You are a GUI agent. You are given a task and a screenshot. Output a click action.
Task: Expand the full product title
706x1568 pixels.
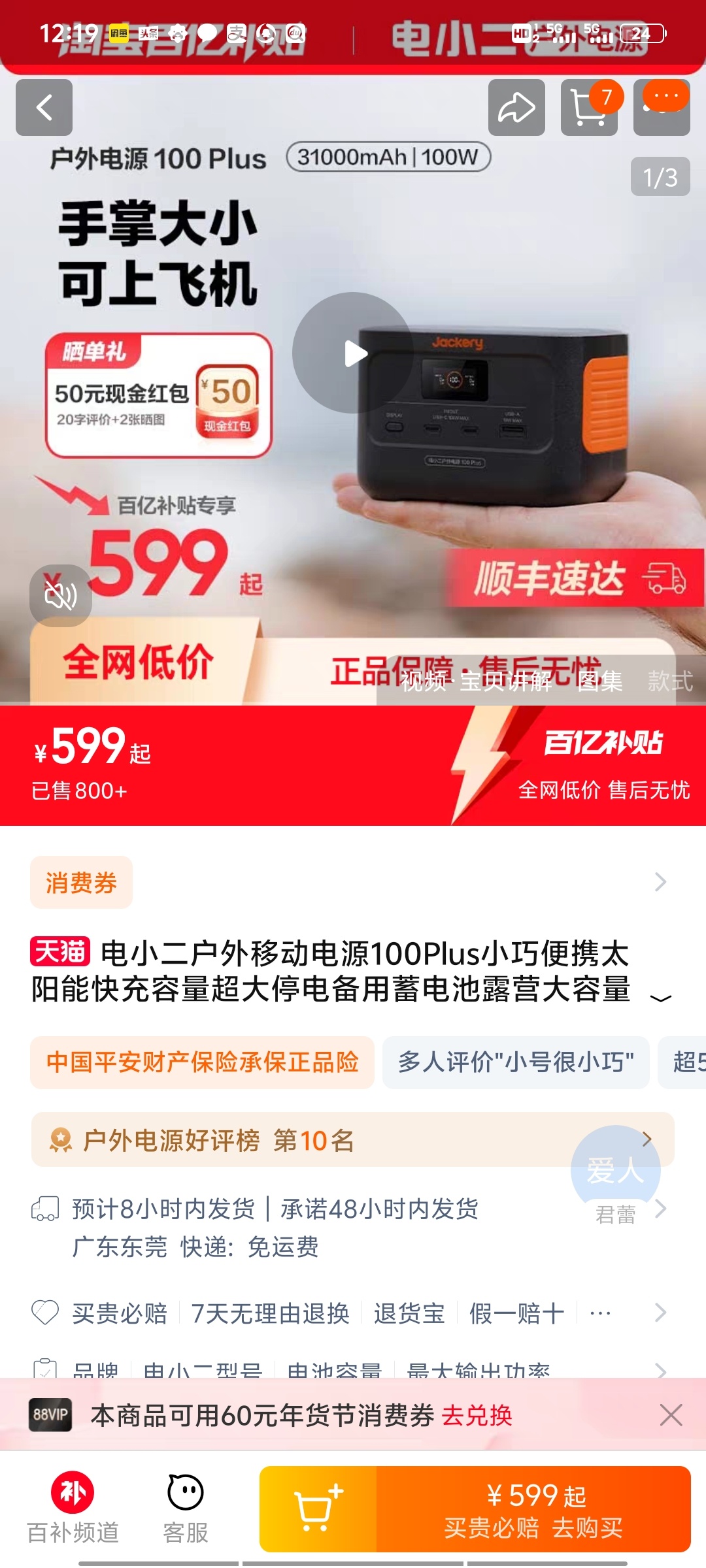click(661, 998)
